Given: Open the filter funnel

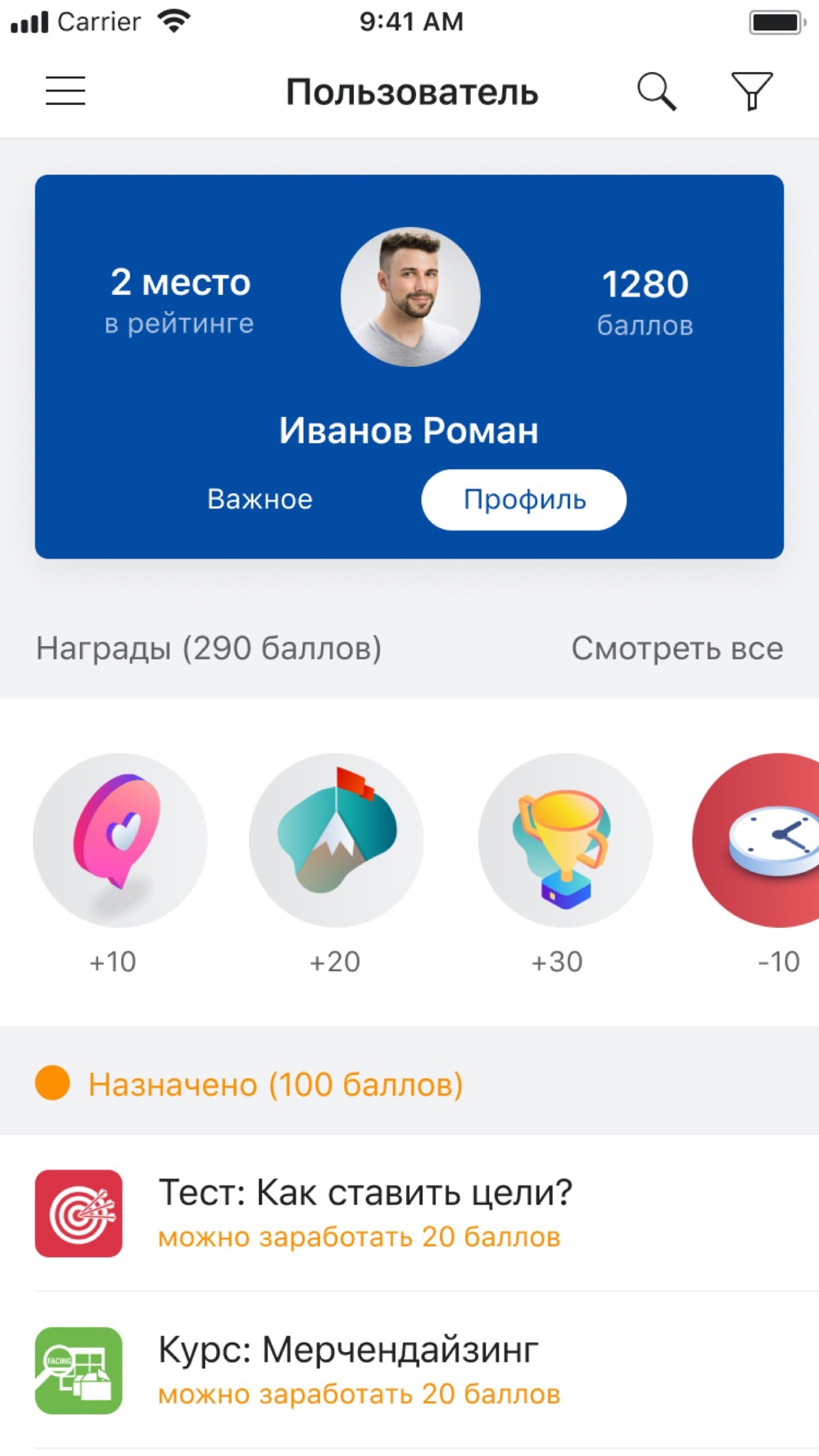Looking at the screenshot, I should pos(751,91).
